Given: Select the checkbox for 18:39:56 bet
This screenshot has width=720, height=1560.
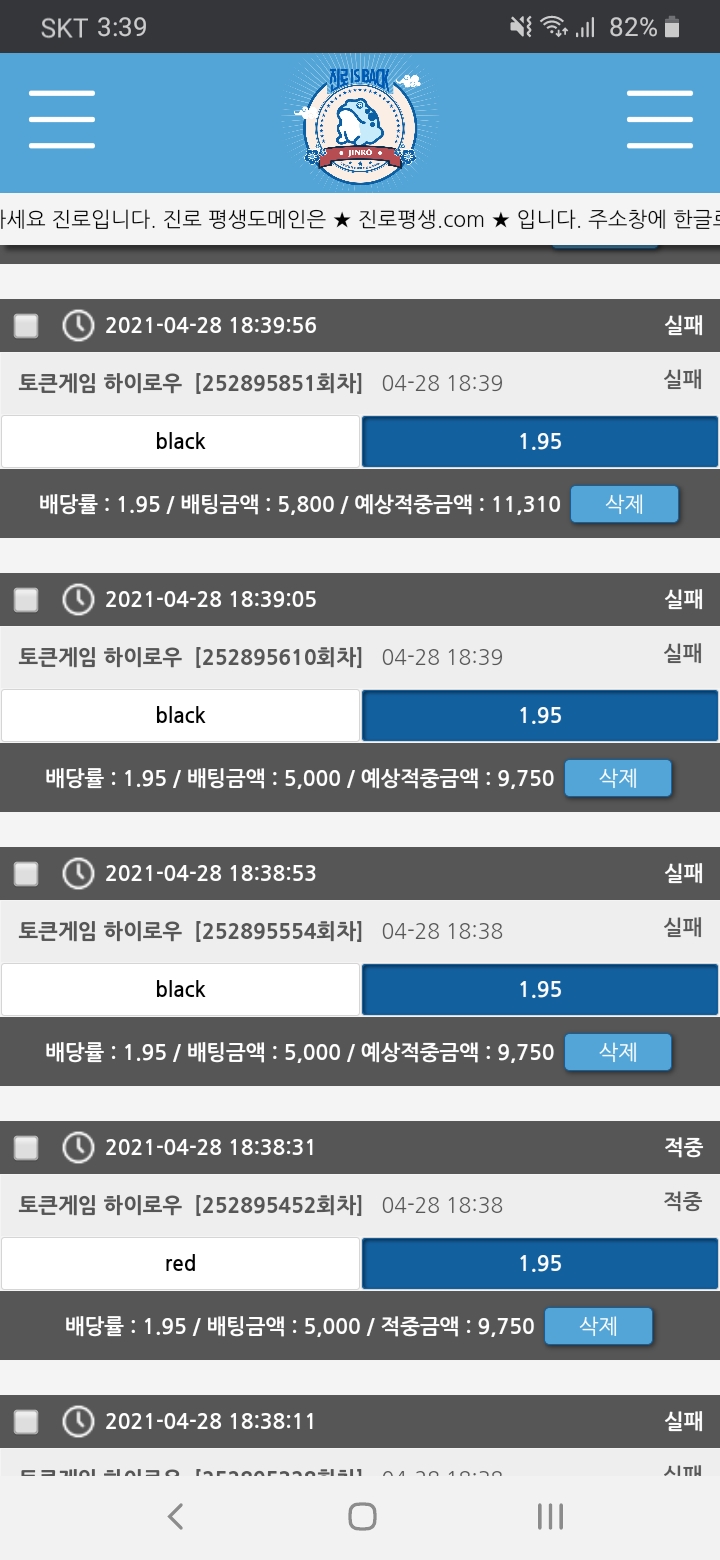Looking at the screenshot, I should pyautogui.click(x=26, y=325).
